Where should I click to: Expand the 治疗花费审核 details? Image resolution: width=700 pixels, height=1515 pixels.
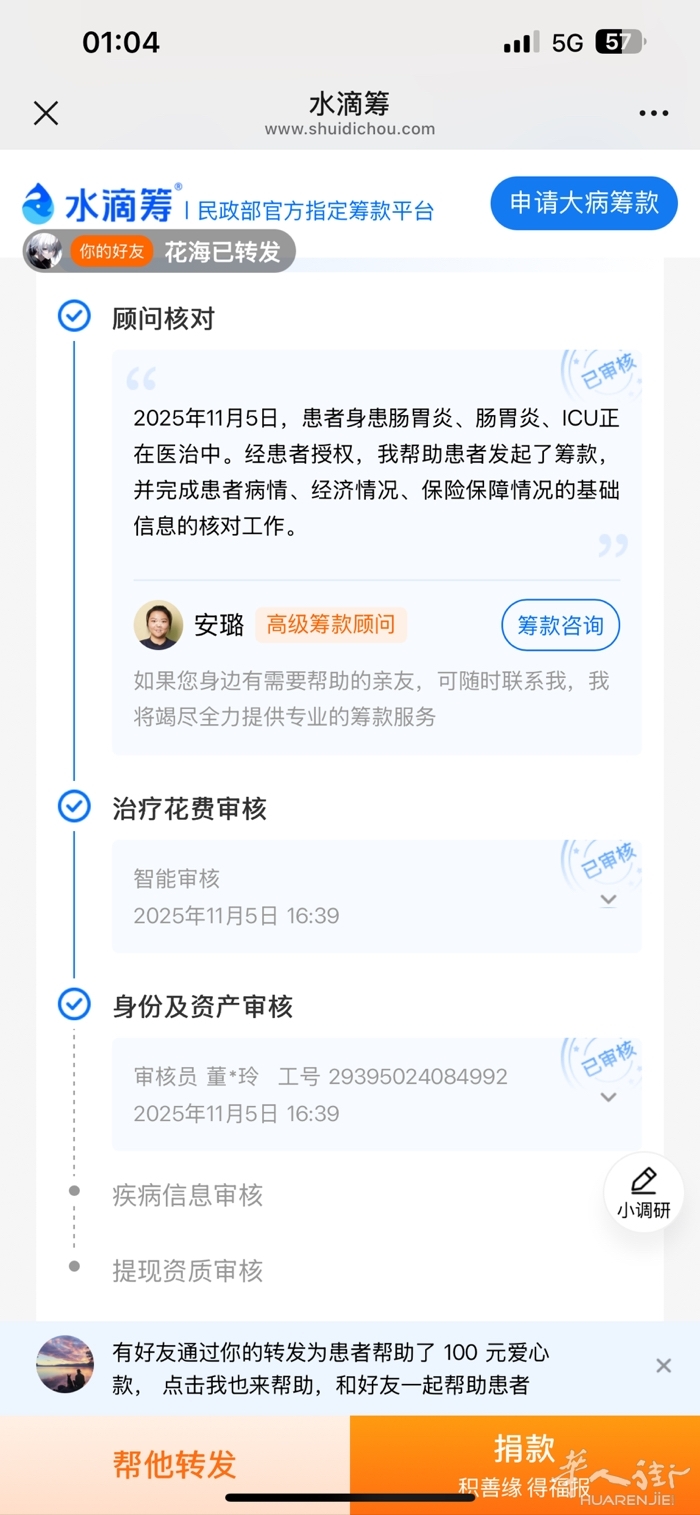tap(608, 899)
